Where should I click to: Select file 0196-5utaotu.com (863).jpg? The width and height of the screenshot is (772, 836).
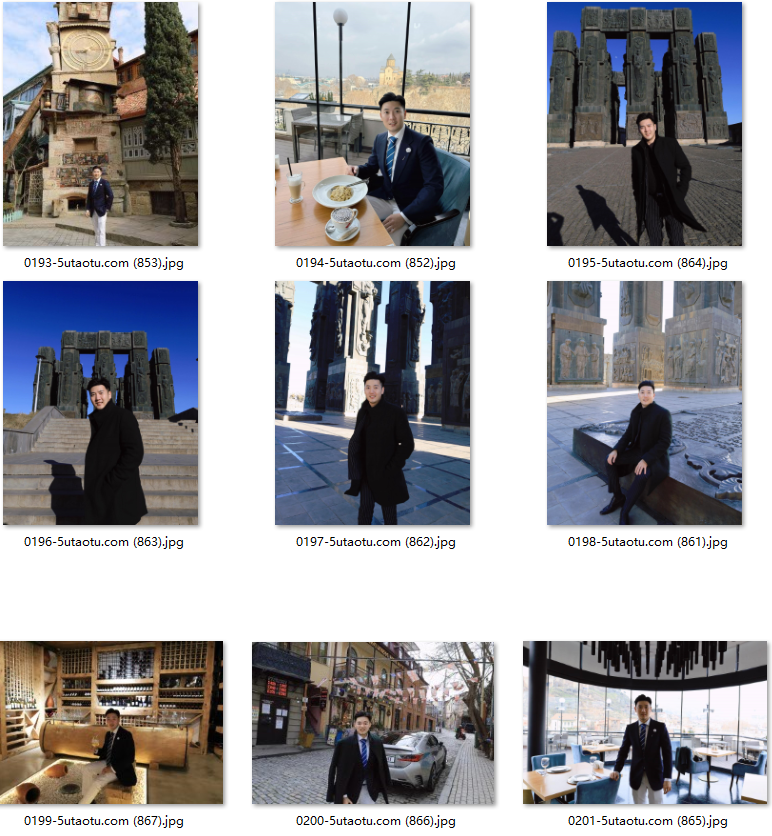(x=100, y=403)
